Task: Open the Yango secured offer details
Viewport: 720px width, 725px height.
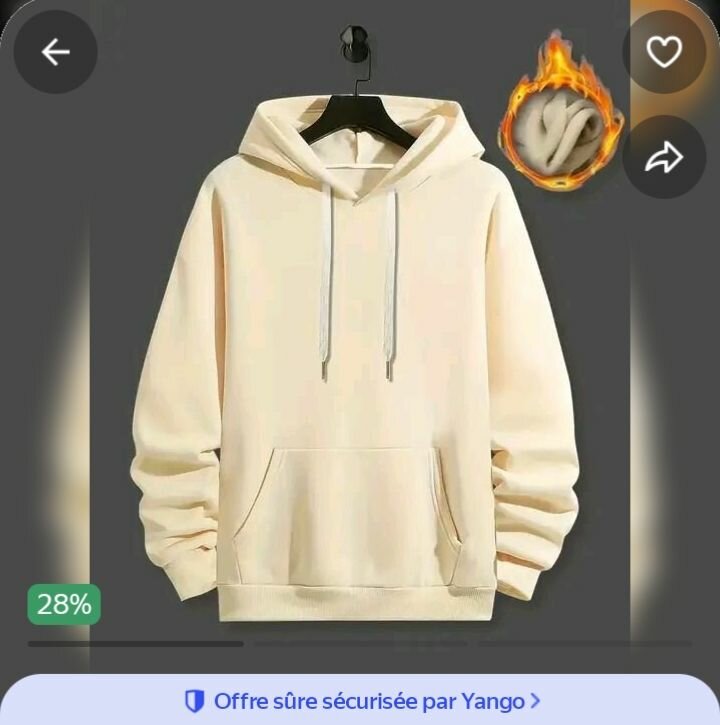Action: point(362,701)
